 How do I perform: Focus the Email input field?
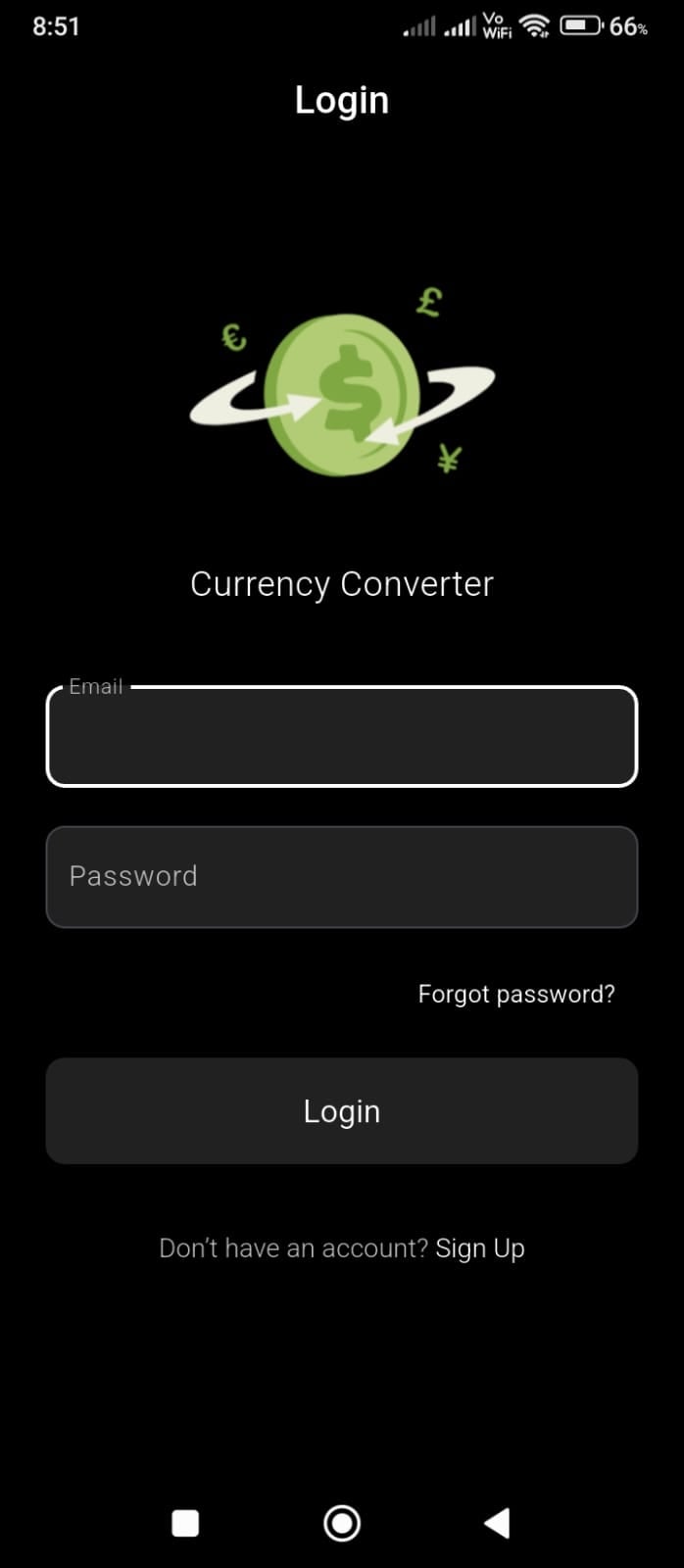(x=341, y=737)
